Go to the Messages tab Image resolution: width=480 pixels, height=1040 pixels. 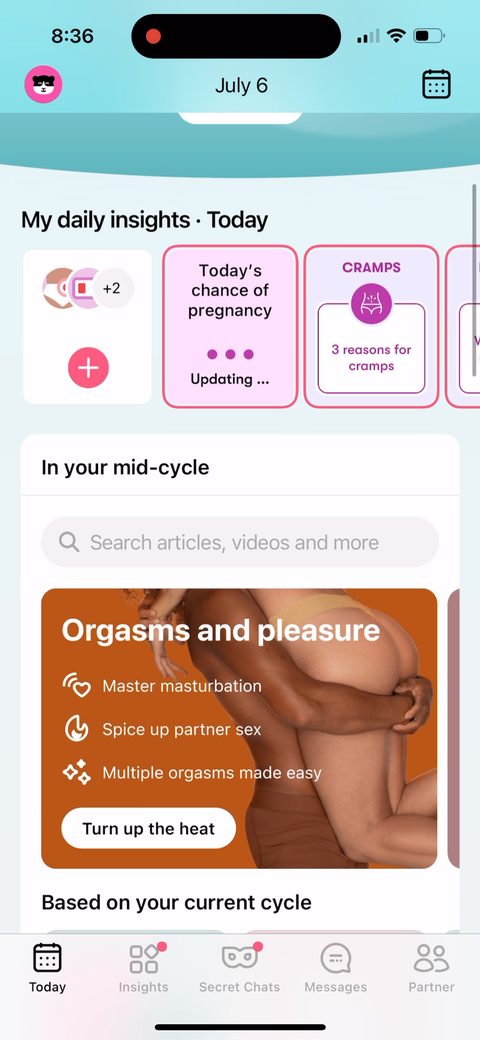click(x=335, y=968)
